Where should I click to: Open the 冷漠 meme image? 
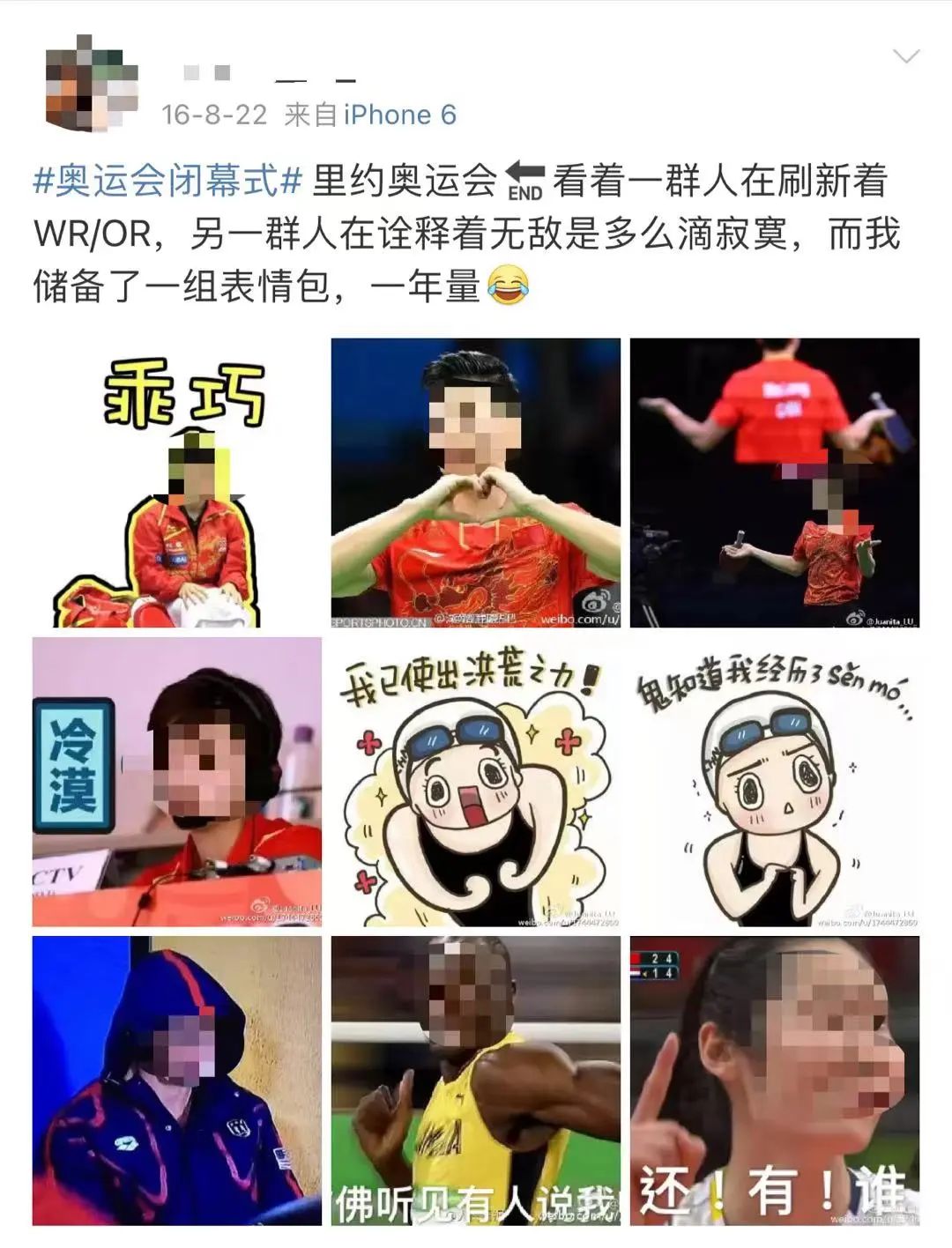coord(176,782)
